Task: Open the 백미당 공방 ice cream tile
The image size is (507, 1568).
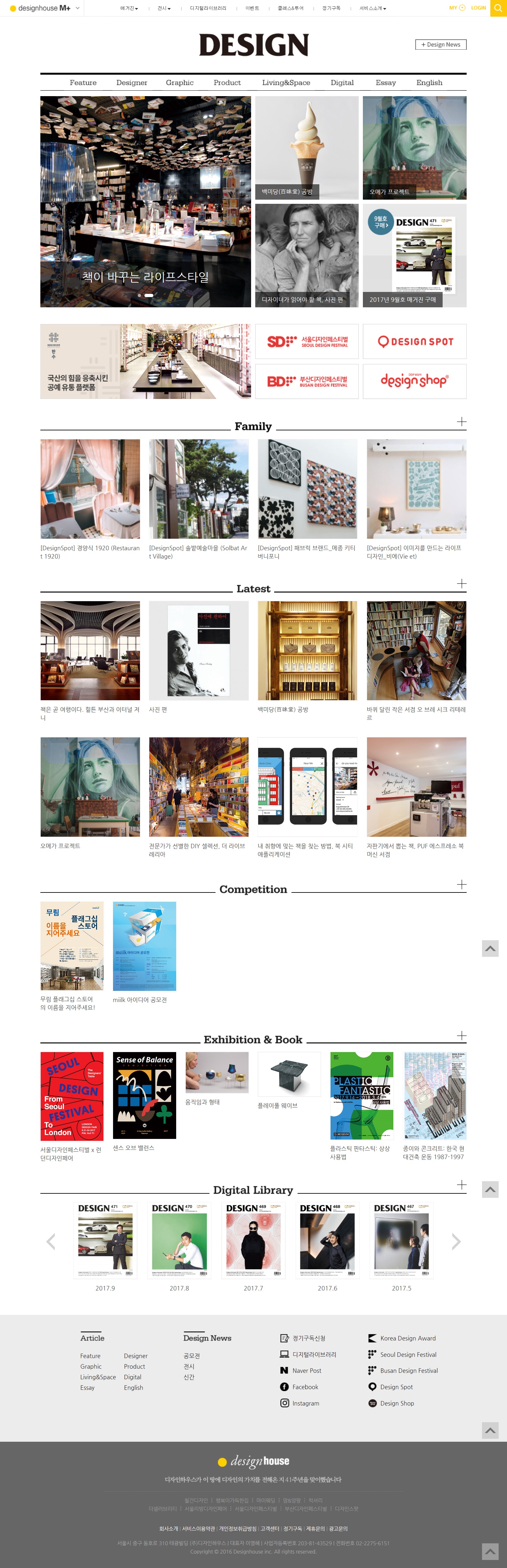Action: pos(306,147)
